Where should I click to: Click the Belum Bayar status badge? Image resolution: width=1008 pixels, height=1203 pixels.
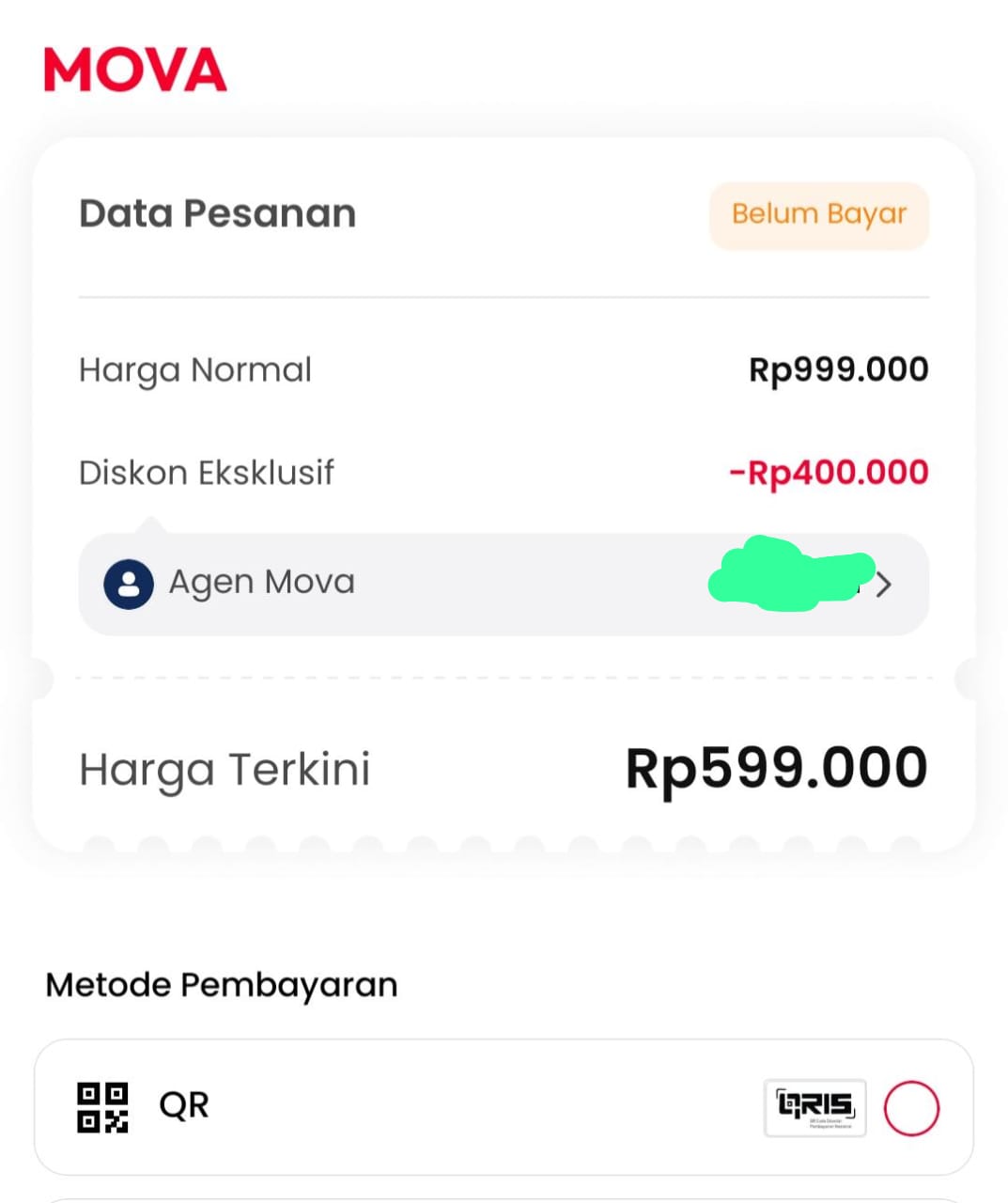pyautogui.click(x=818, y=215)
